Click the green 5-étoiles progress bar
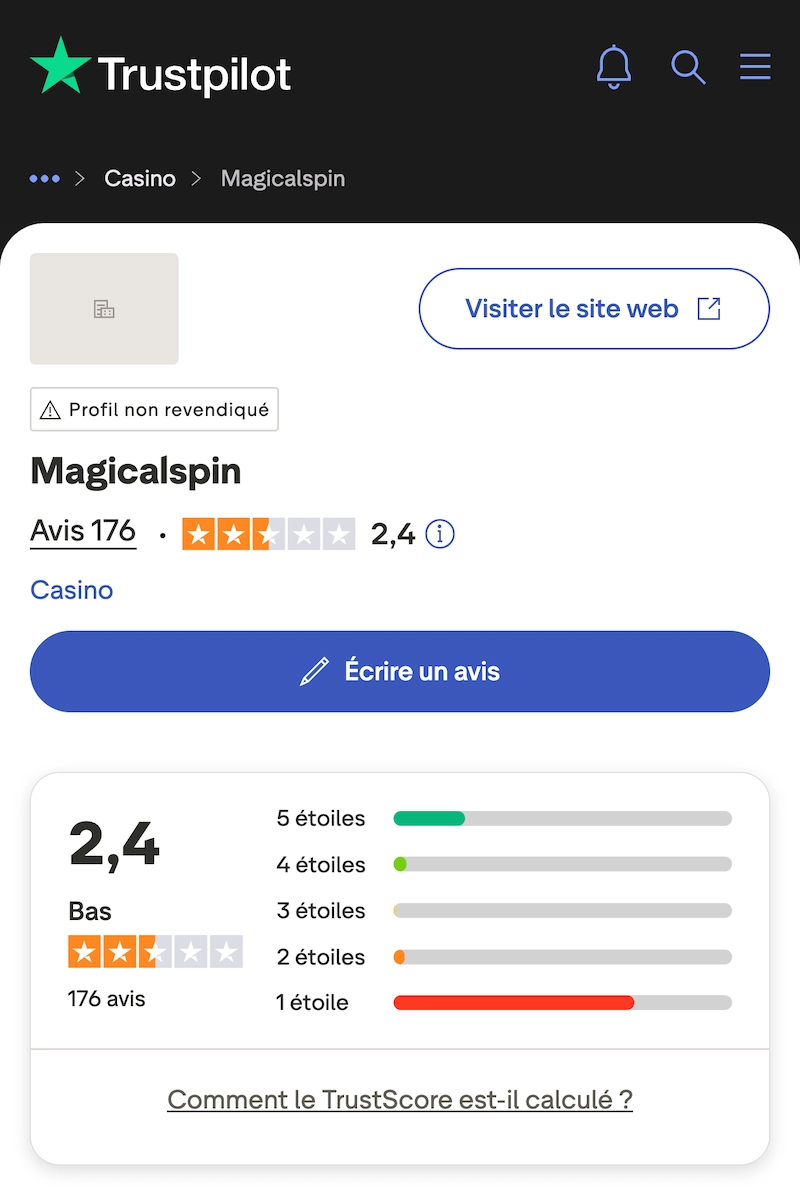 point(430,818)
